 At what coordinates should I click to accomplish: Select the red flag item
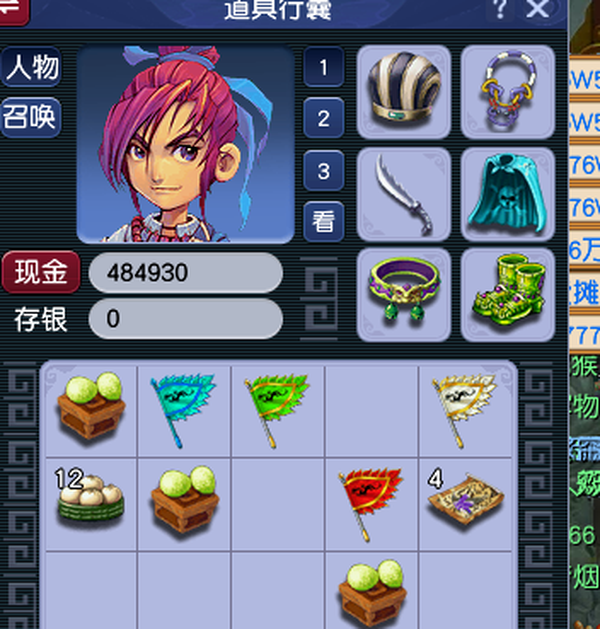click(372, 505)
